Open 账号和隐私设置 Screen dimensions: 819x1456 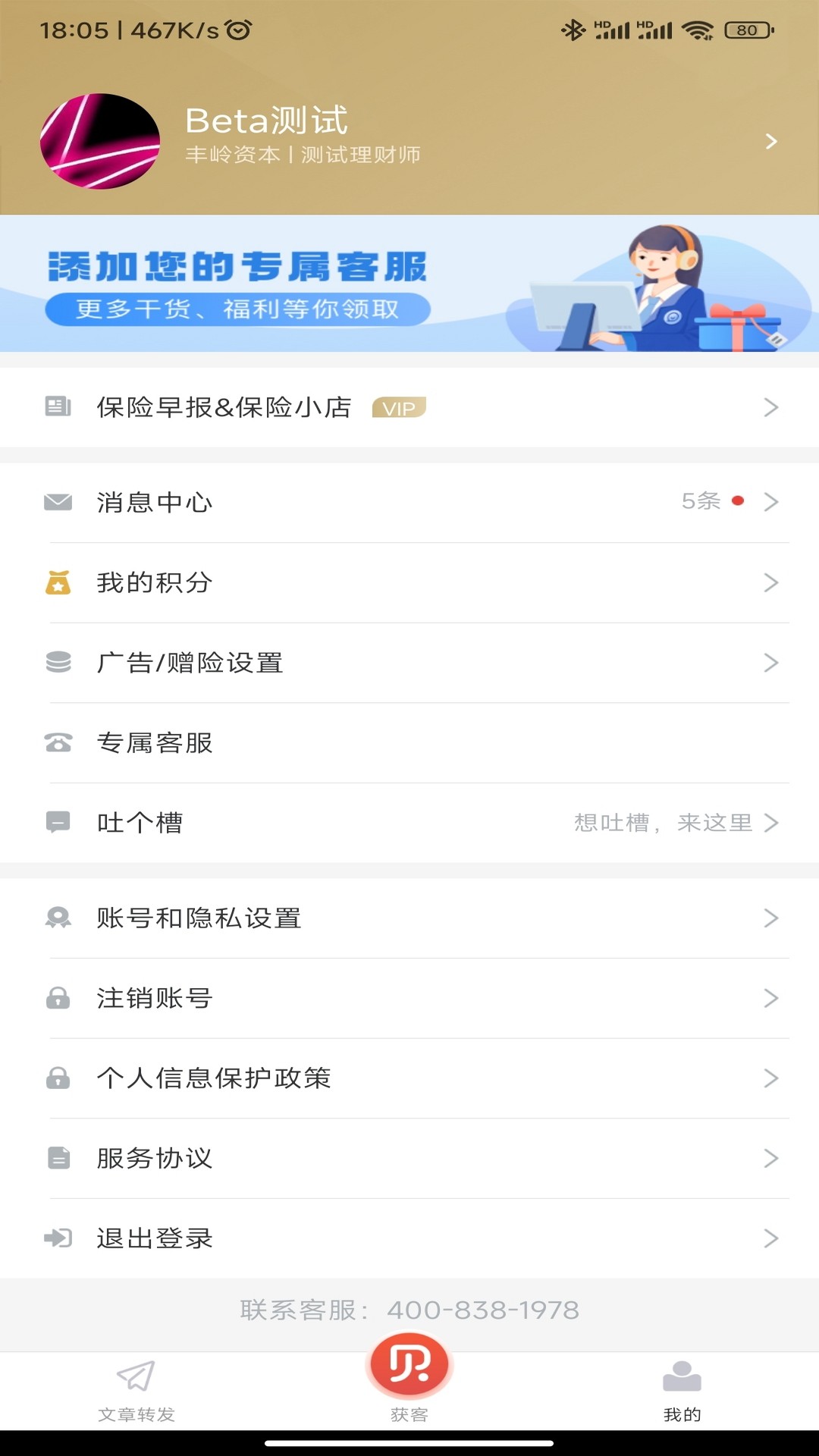click(x=409, y=918)
